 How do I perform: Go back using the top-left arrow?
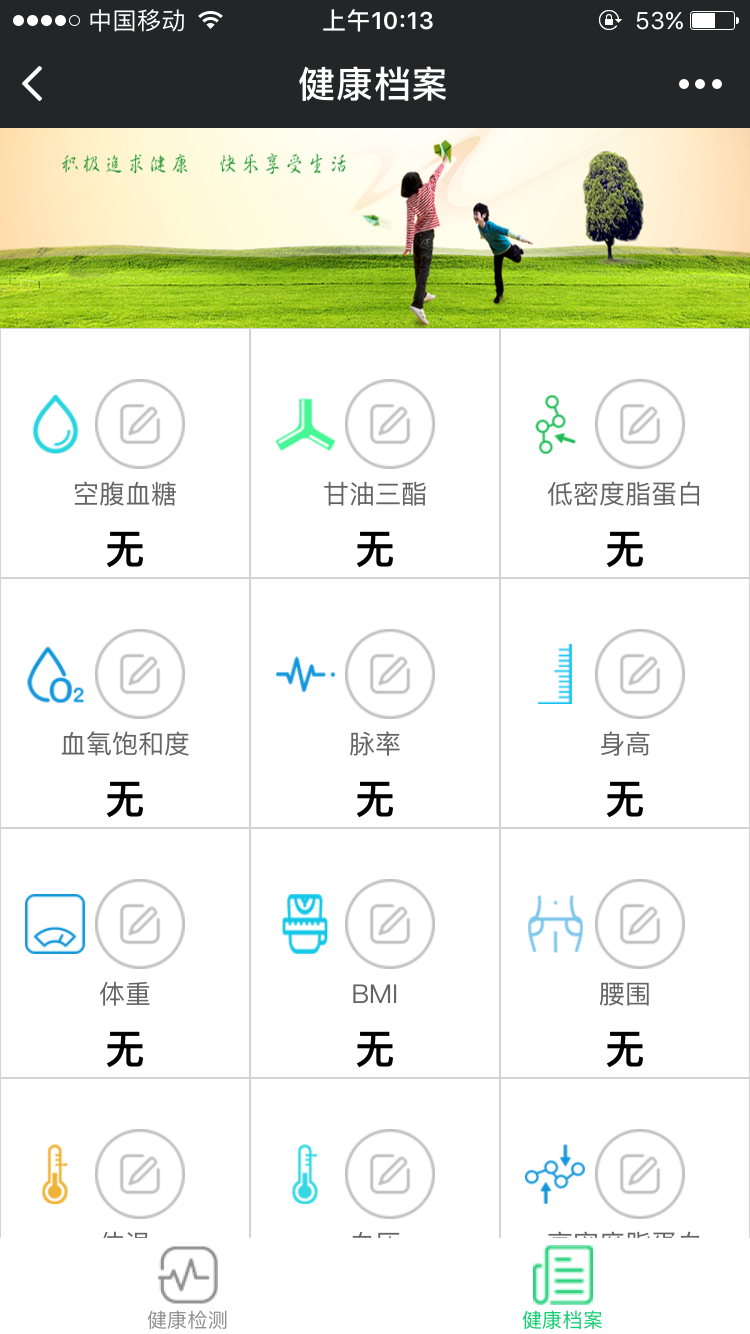[x=33, y=84]
